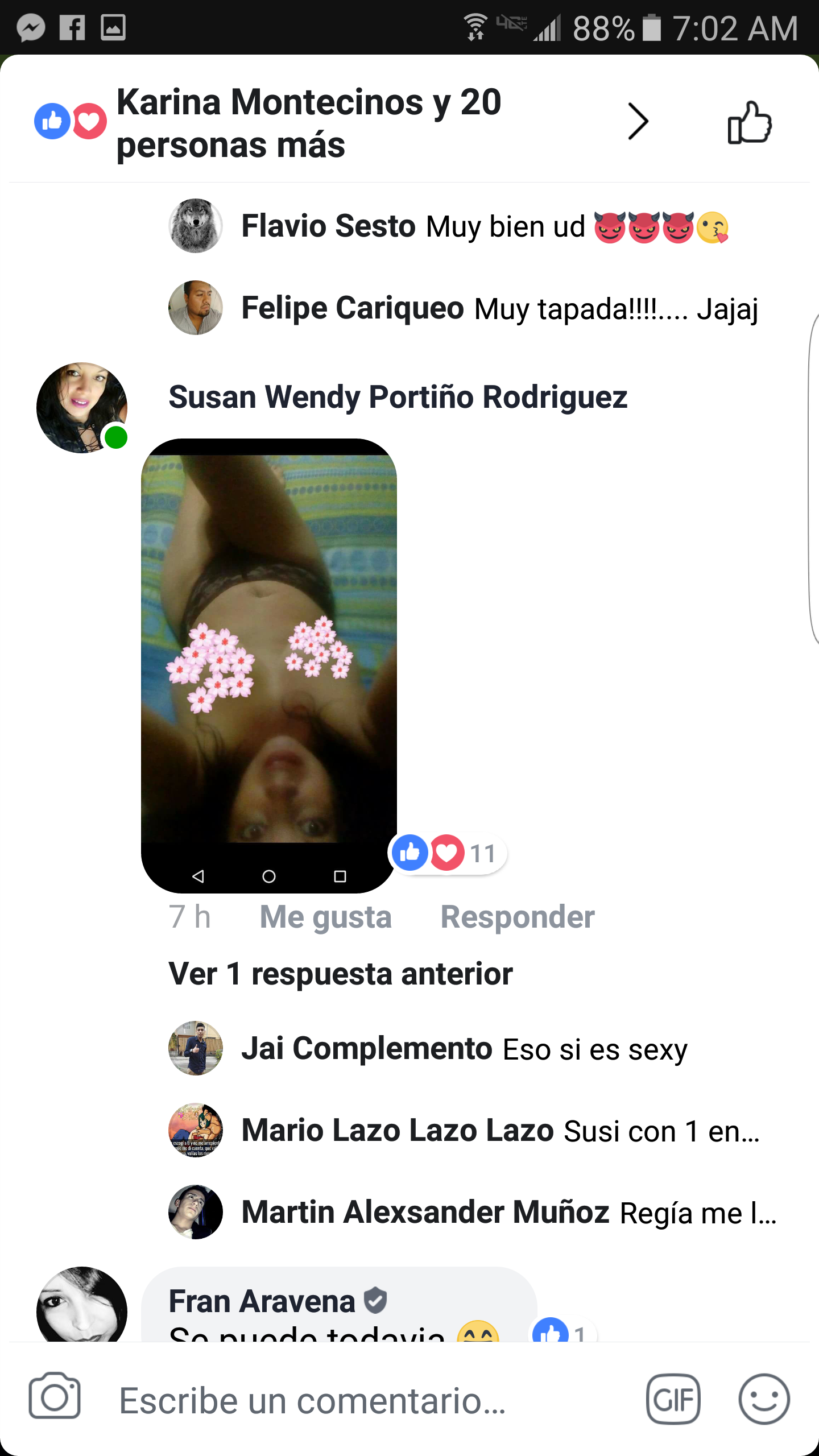Tap Me gusta on Susan Wendy's comment
Screen dimensions: 819x1456
[326, 916]
